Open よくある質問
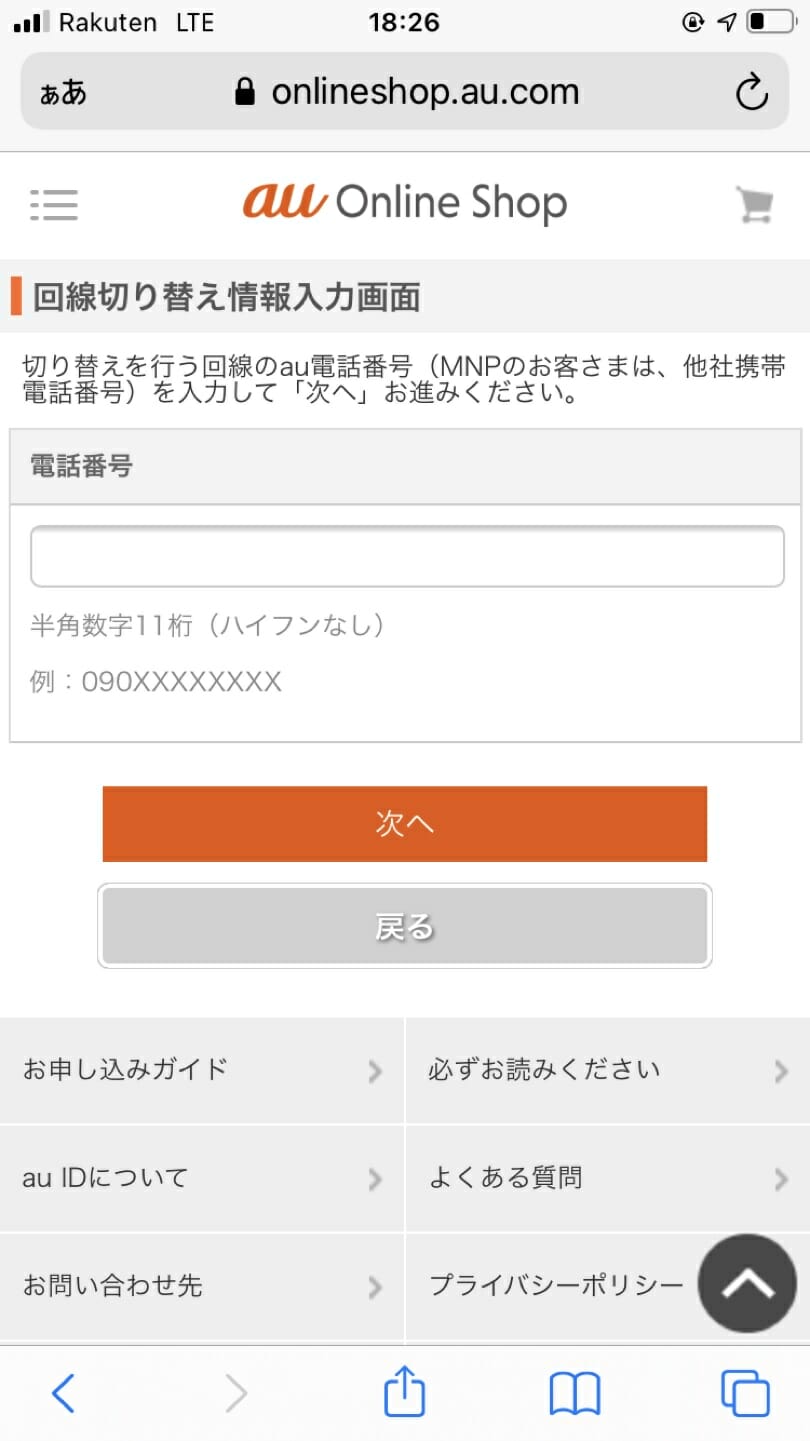The height and width of the screenshot is (1441, 810). click(x=608, y=1178)
